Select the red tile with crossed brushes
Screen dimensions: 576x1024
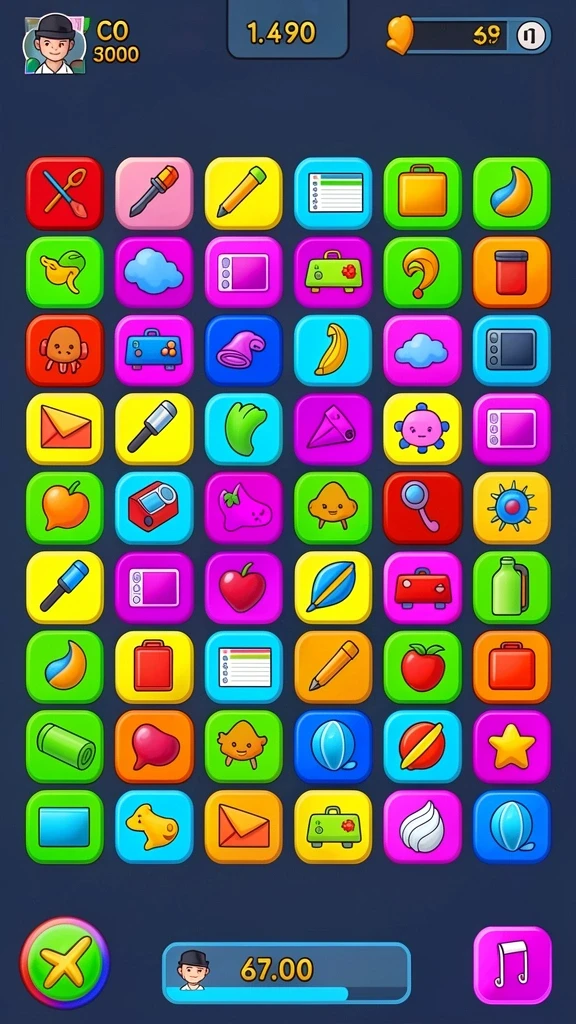click(x=65, y=193)
